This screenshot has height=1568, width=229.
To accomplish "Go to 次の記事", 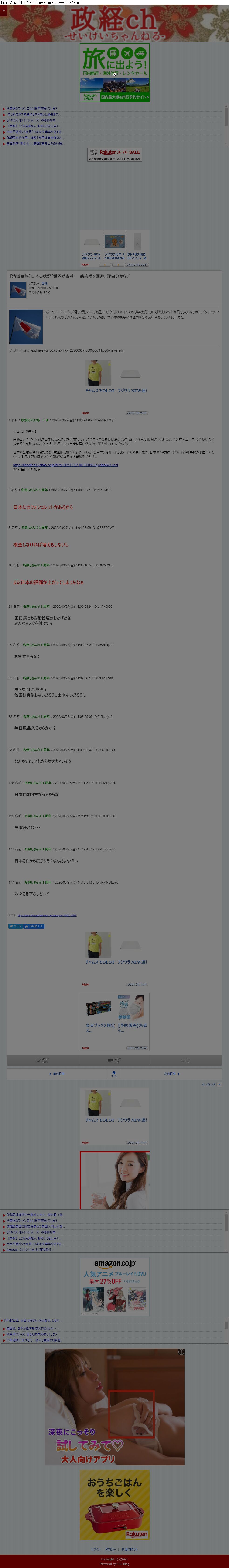I will pyautogui.click(x=171, y=1074).
